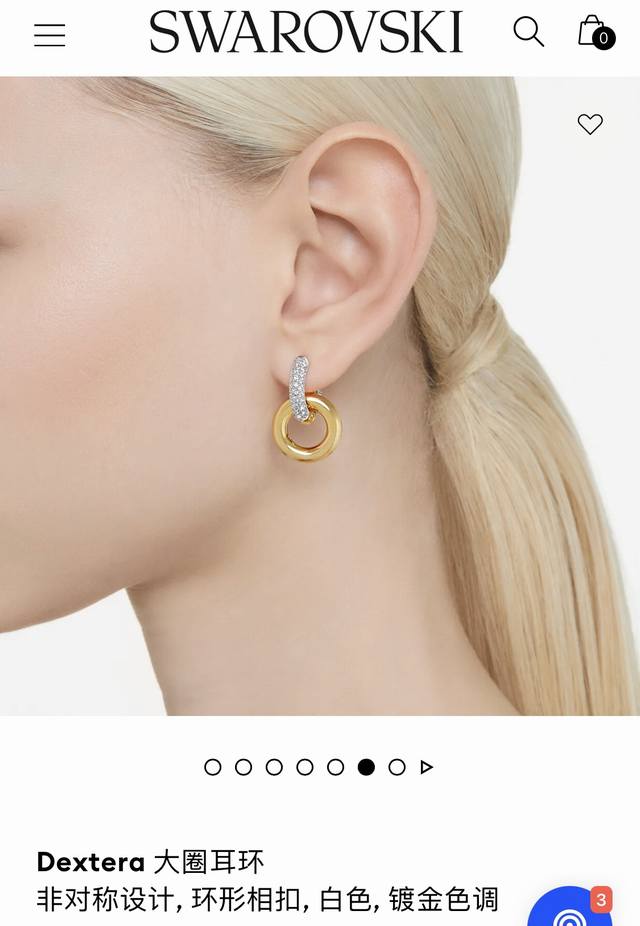Screen dimensions: 640x926
Task: Add the earrings to wishlist
Action: [590, 124]
